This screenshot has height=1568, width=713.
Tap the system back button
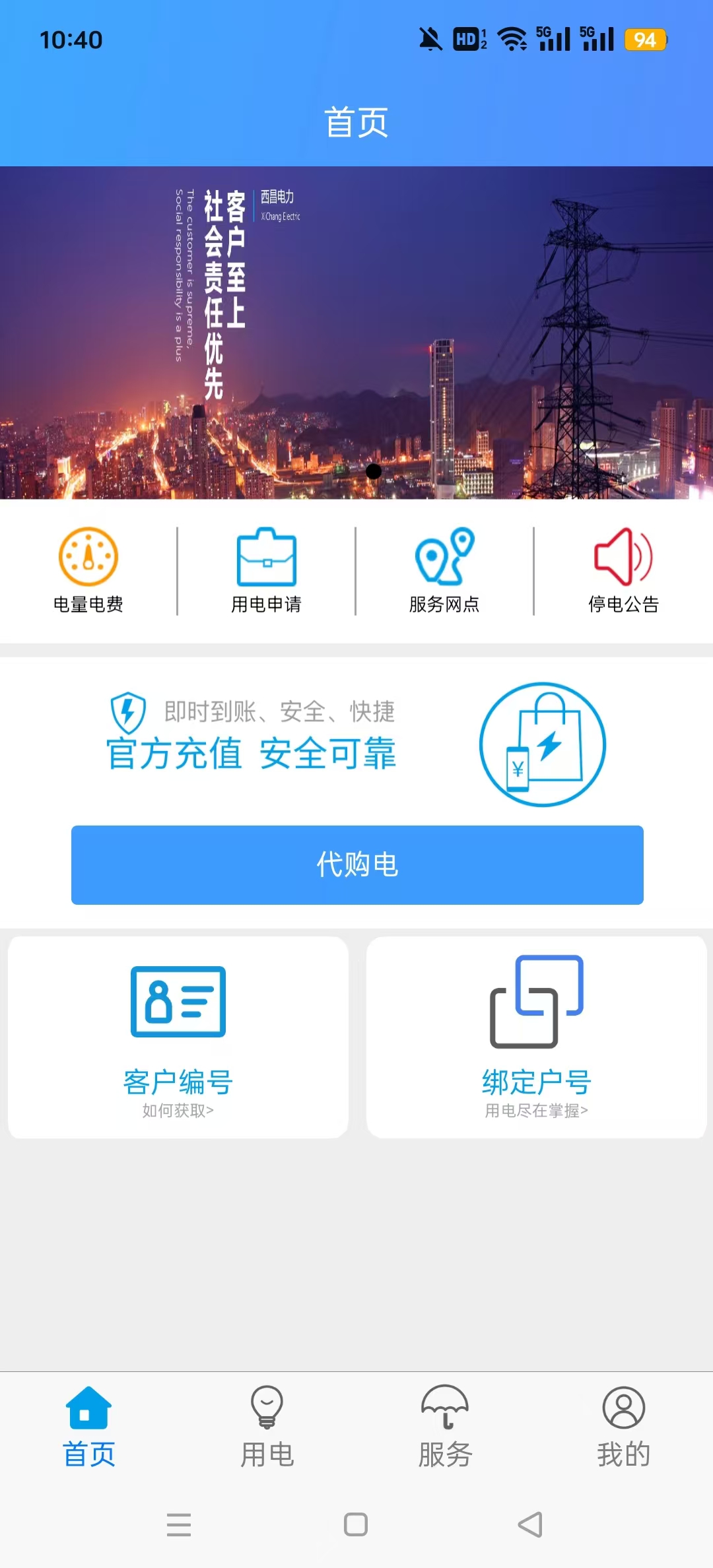point(530,1524)
